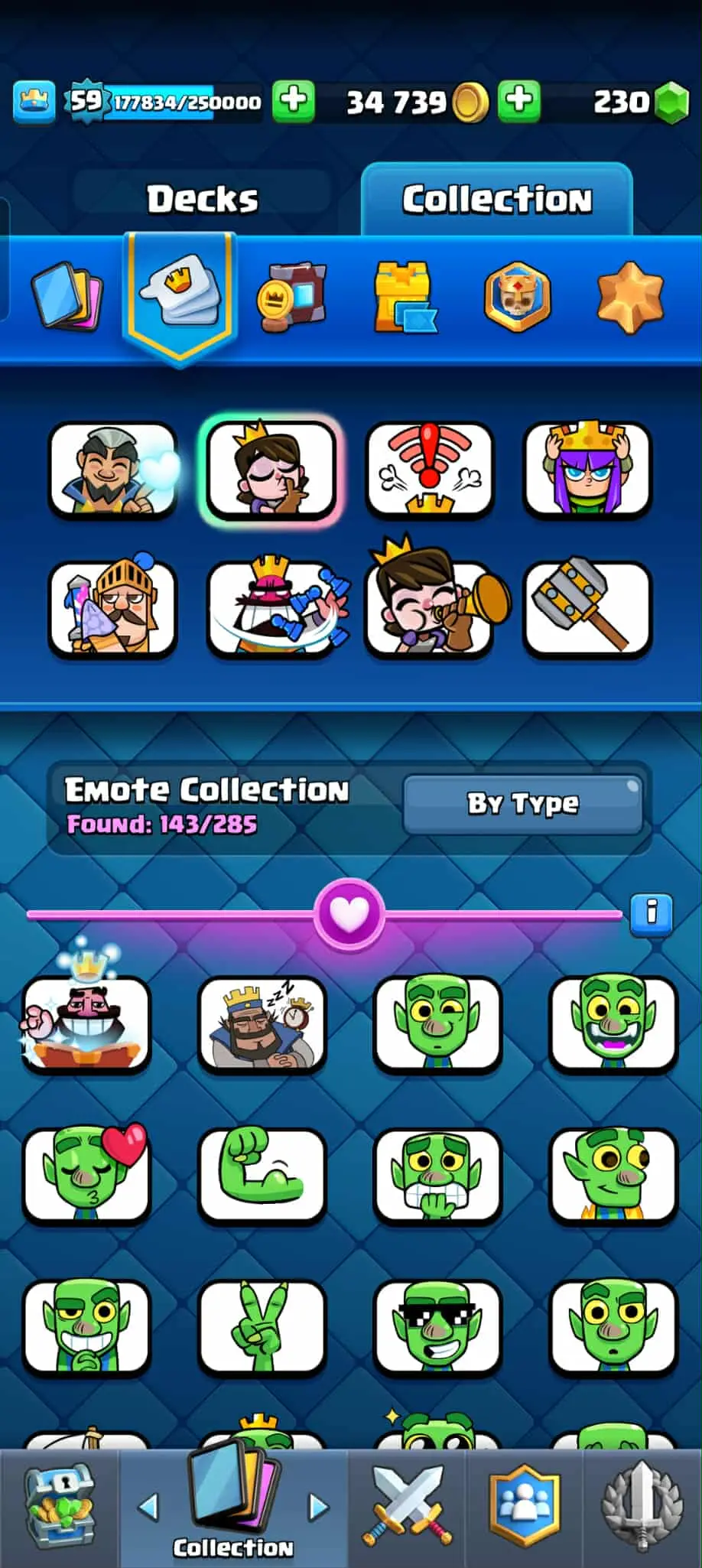The image size is (702, 1568).
Task: Open the Shop chest tab
Action: [x=60, y=1507]
